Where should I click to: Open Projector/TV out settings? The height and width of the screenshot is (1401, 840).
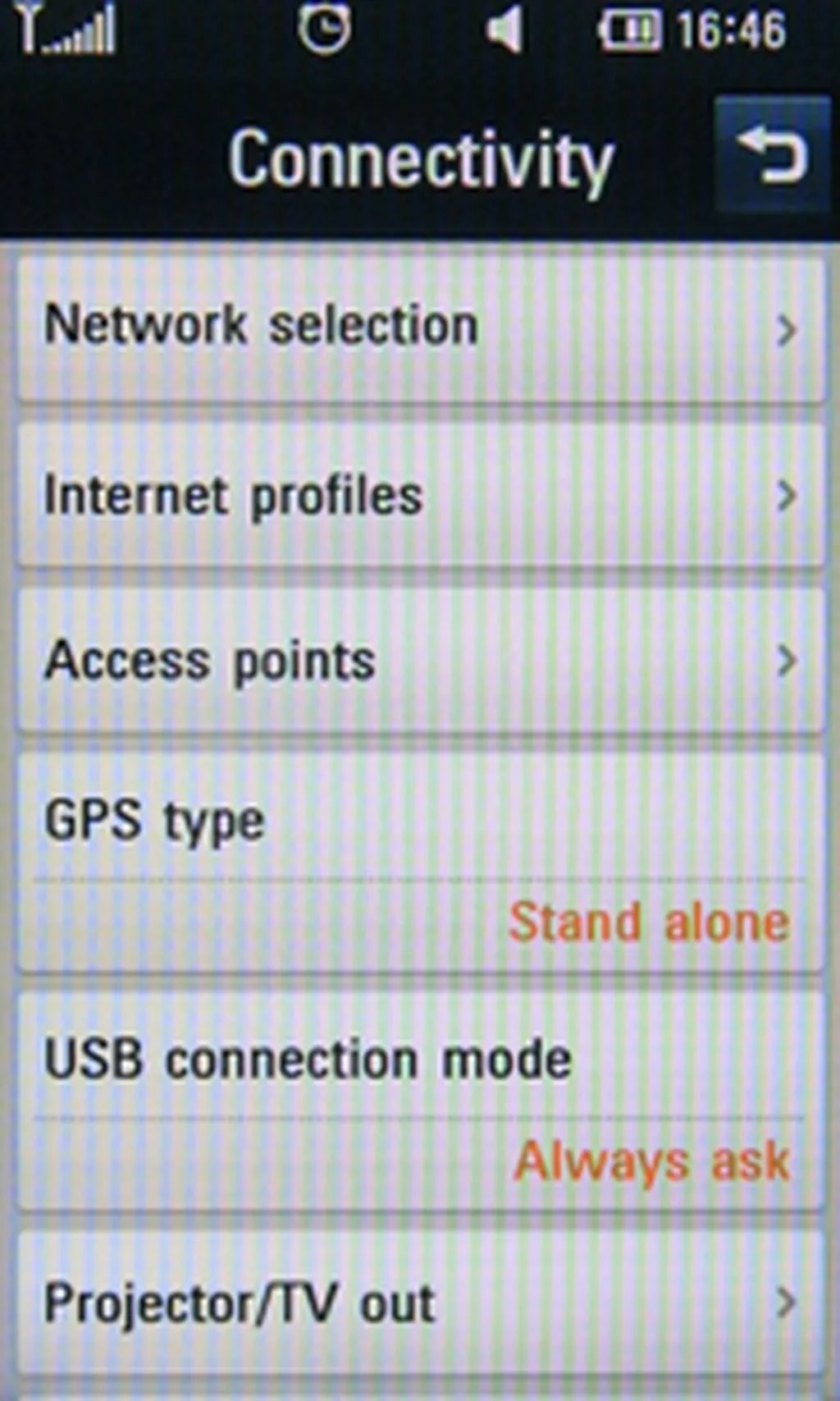(420, 1303)
